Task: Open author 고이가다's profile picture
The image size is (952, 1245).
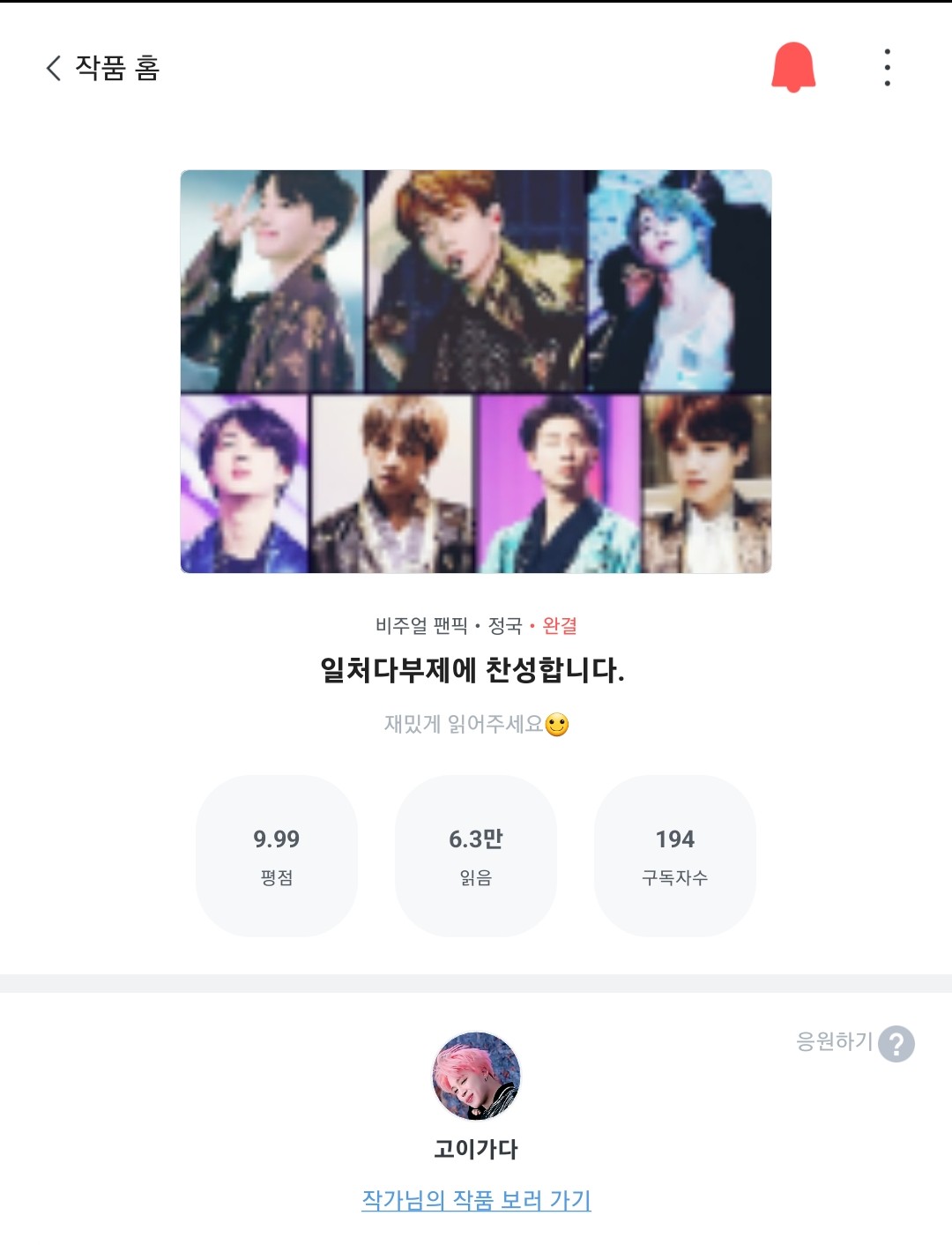Action: click(x=476, y=1077)
